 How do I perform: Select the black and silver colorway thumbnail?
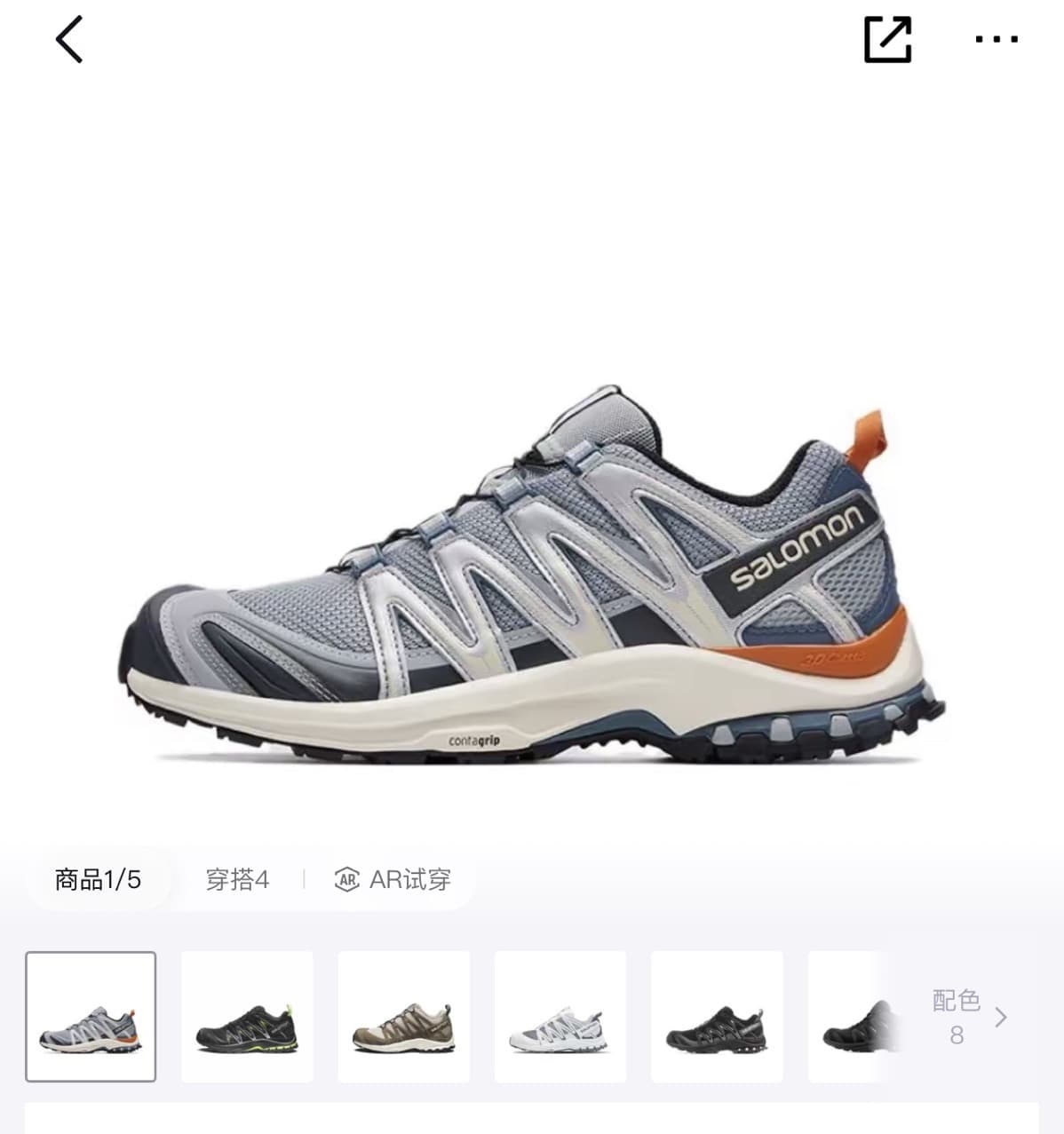point(716,1017)
